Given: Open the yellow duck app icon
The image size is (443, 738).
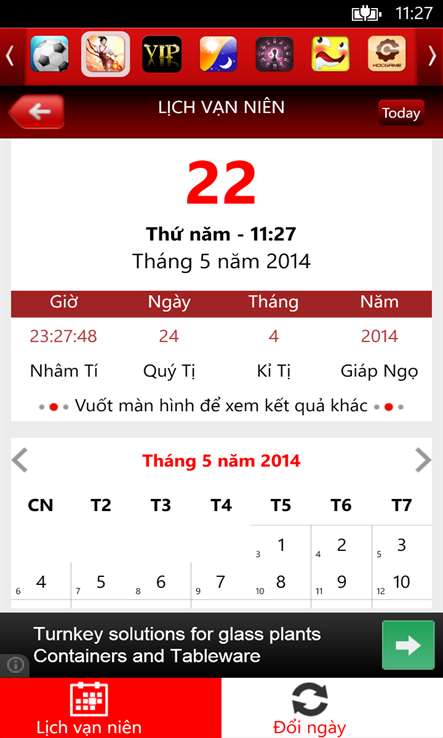Looking at the screenshot, I should coord(330,54).
